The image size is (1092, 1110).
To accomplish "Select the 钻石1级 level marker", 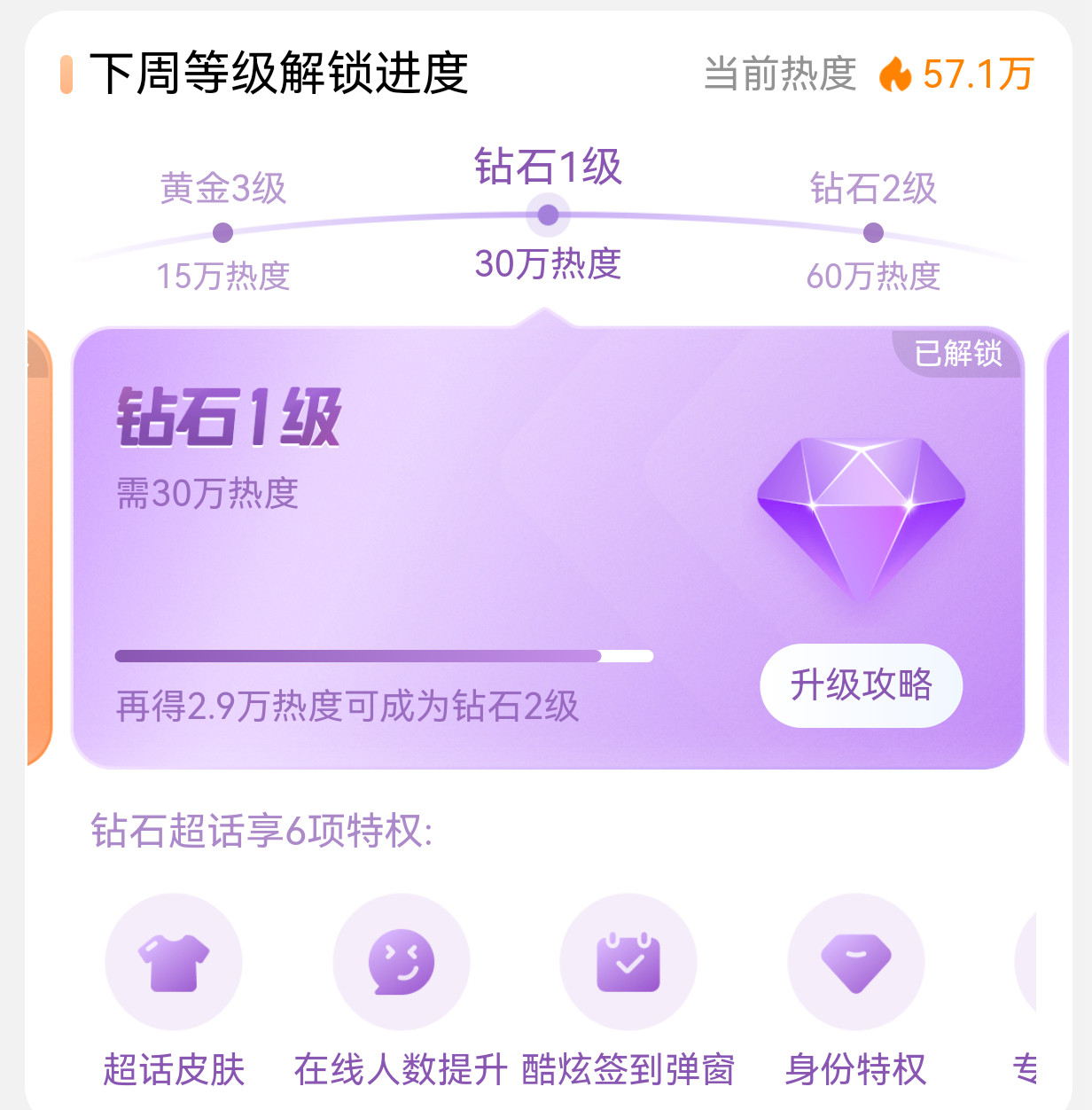I will [548, 215].
